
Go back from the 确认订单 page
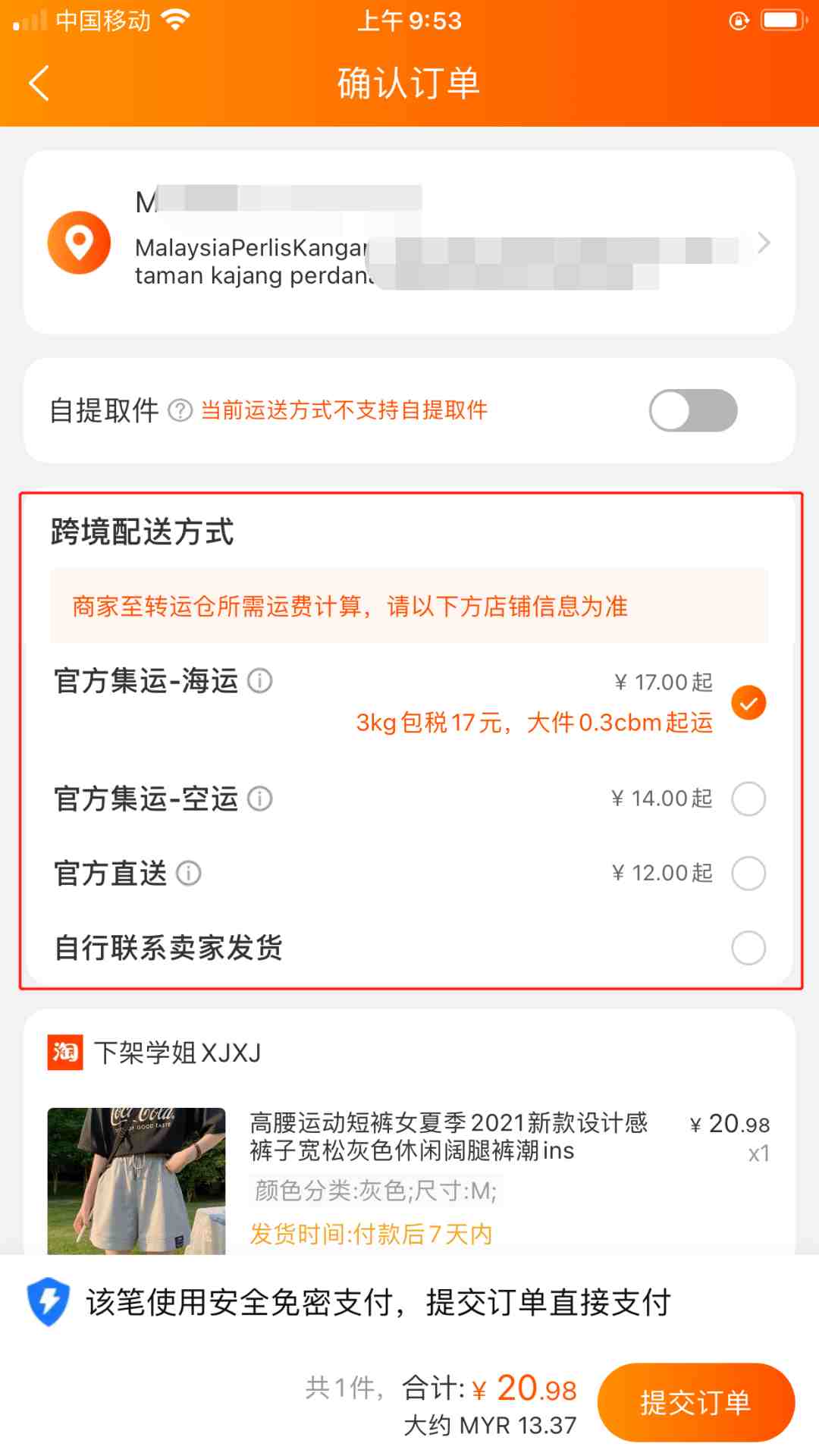tap(39, 83)
